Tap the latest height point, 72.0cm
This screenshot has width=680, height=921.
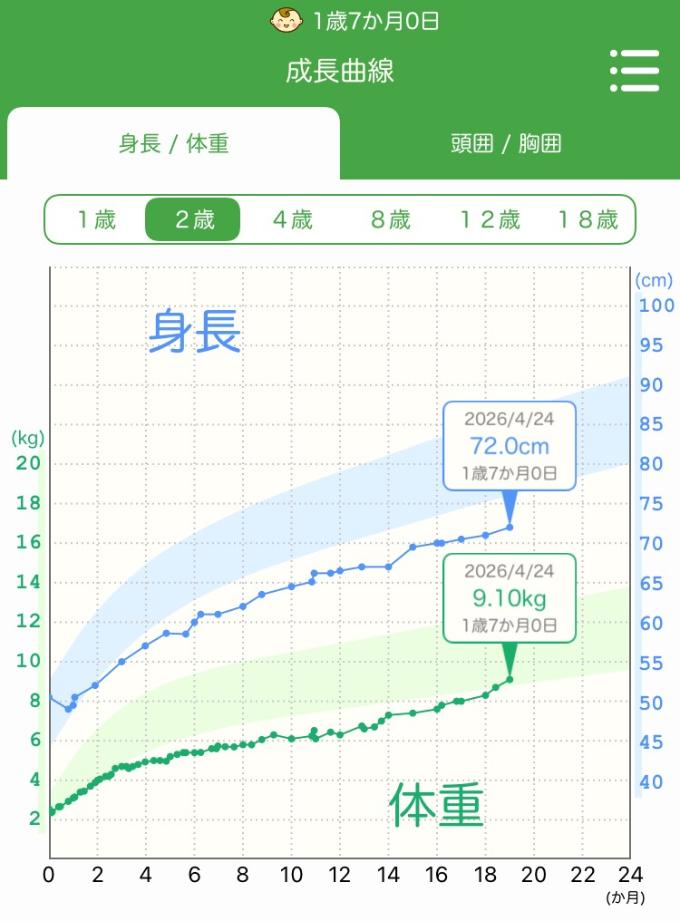click(x=510, y=527)
